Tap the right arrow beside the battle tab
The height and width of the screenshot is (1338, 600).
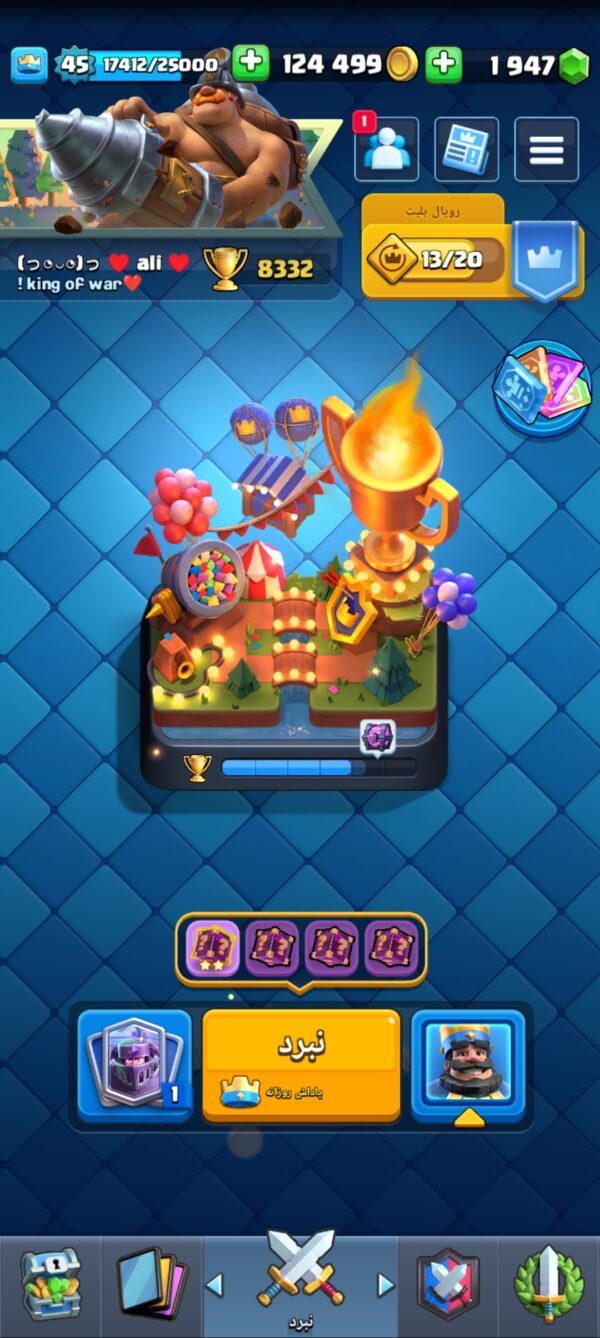pos(385,1284)
